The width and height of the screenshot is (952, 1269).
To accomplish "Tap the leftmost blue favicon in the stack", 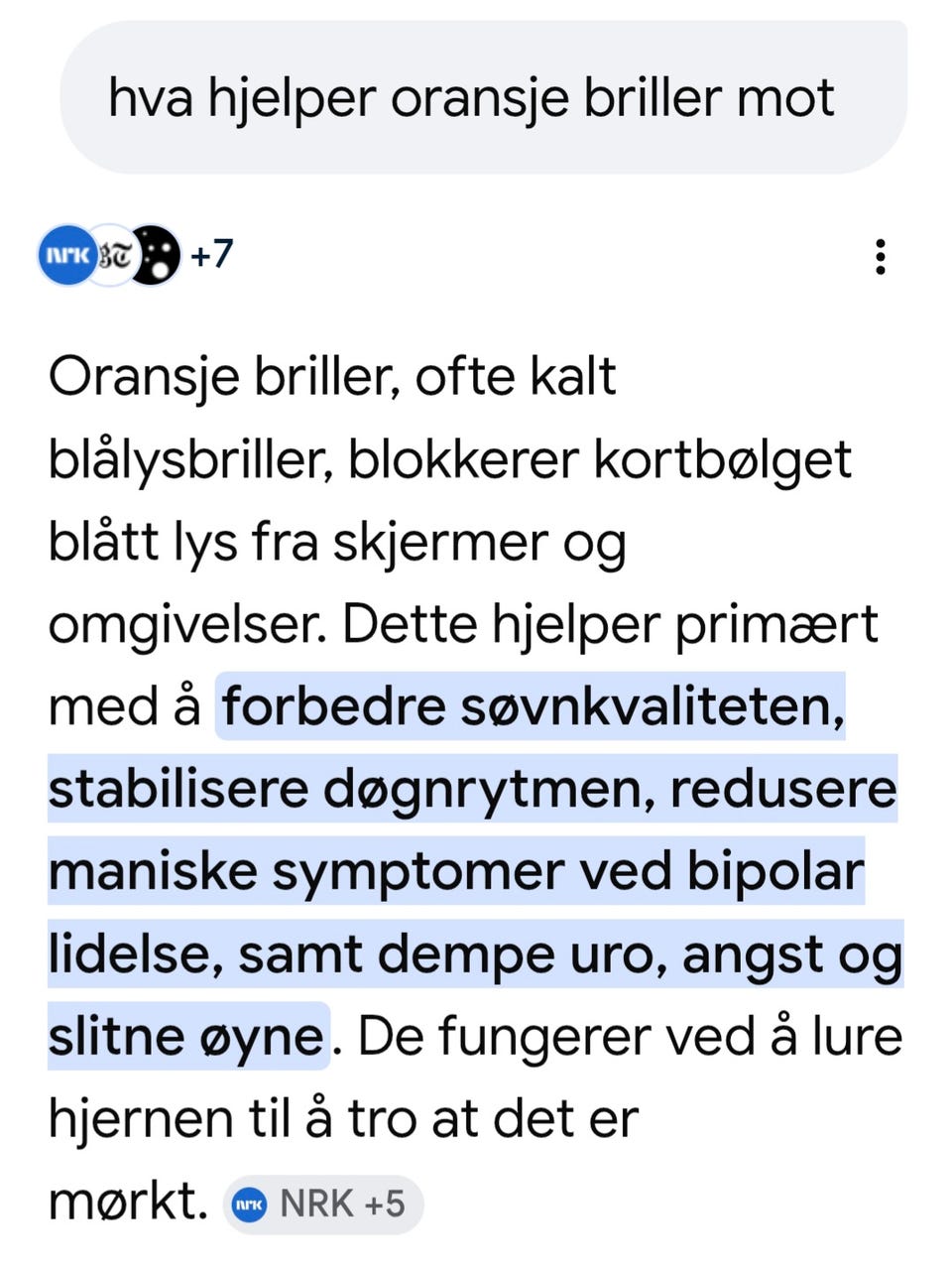I will pyautogui.click(x=66, y=256).
